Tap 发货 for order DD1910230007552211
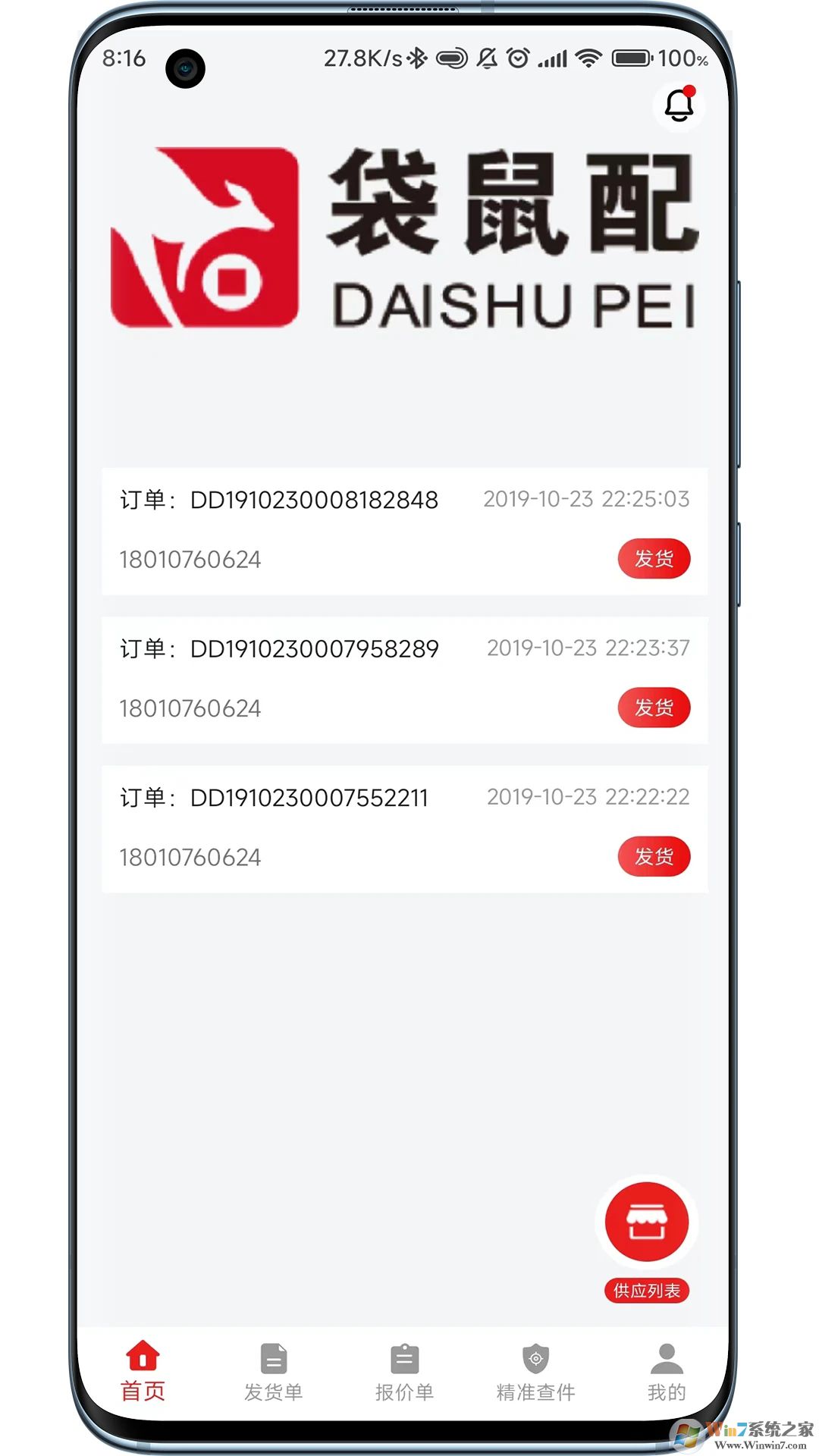The image size is (819, 1456). [654, 856]
